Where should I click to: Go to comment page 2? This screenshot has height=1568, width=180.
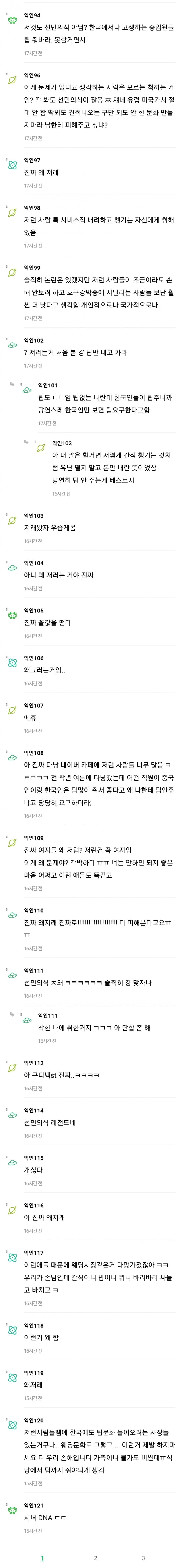[96, 1558]
